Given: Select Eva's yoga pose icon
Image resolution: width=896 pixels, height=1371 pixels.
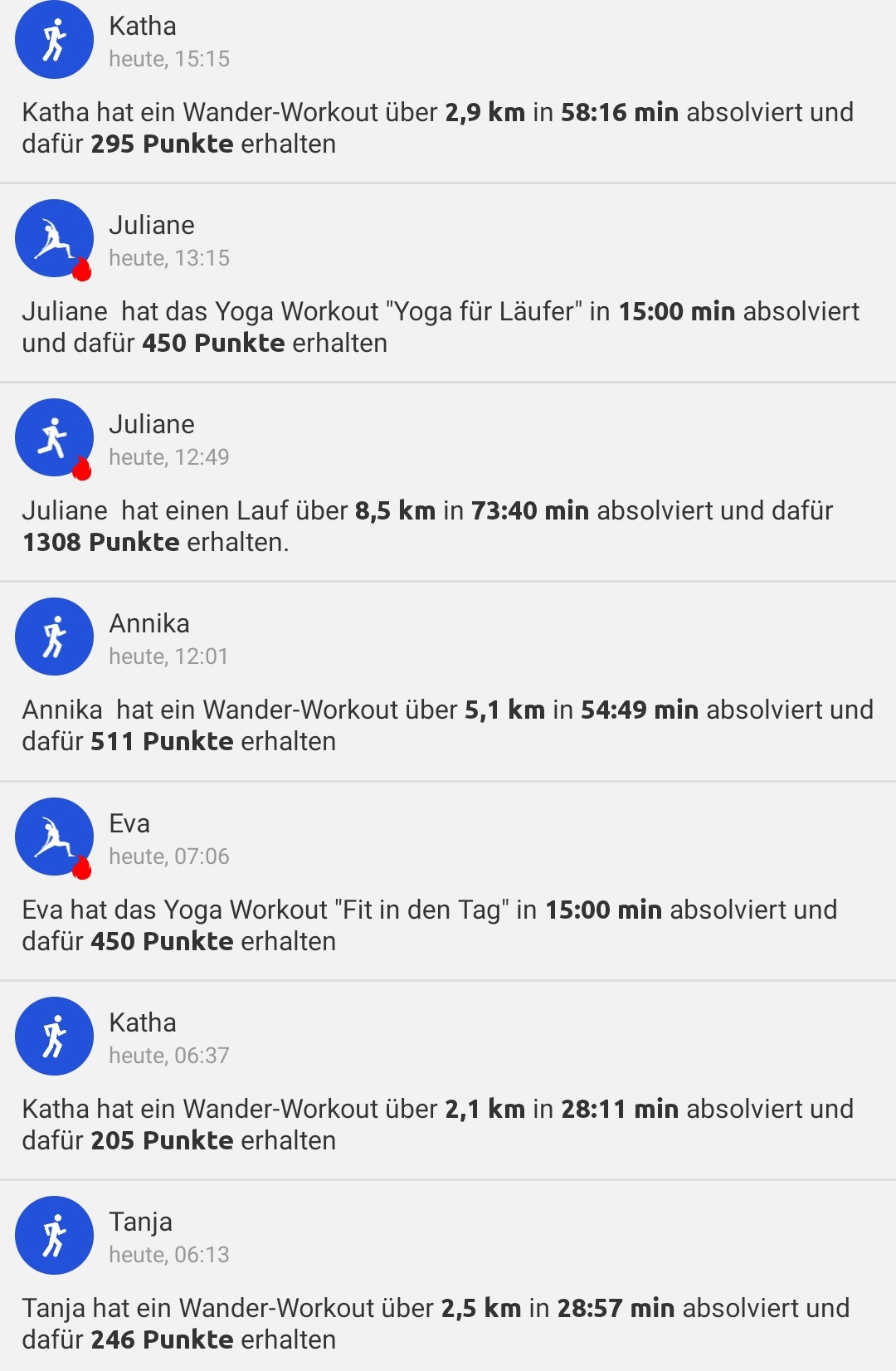Looking at the screenshot, I should tap(54, 837).
